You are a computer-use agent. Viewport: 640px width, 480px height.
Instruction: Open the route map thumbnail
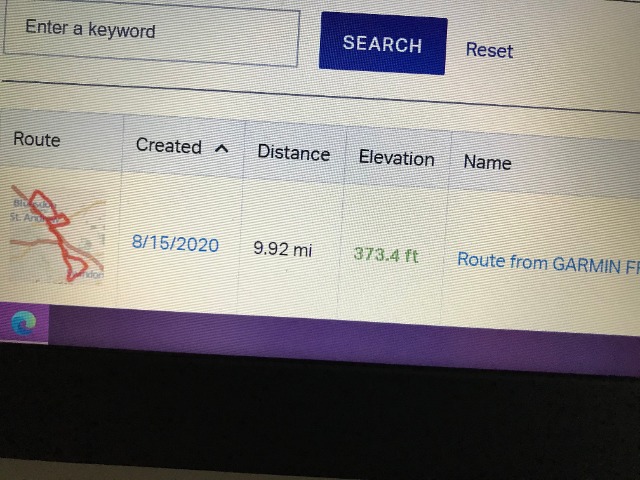[57, 235]
